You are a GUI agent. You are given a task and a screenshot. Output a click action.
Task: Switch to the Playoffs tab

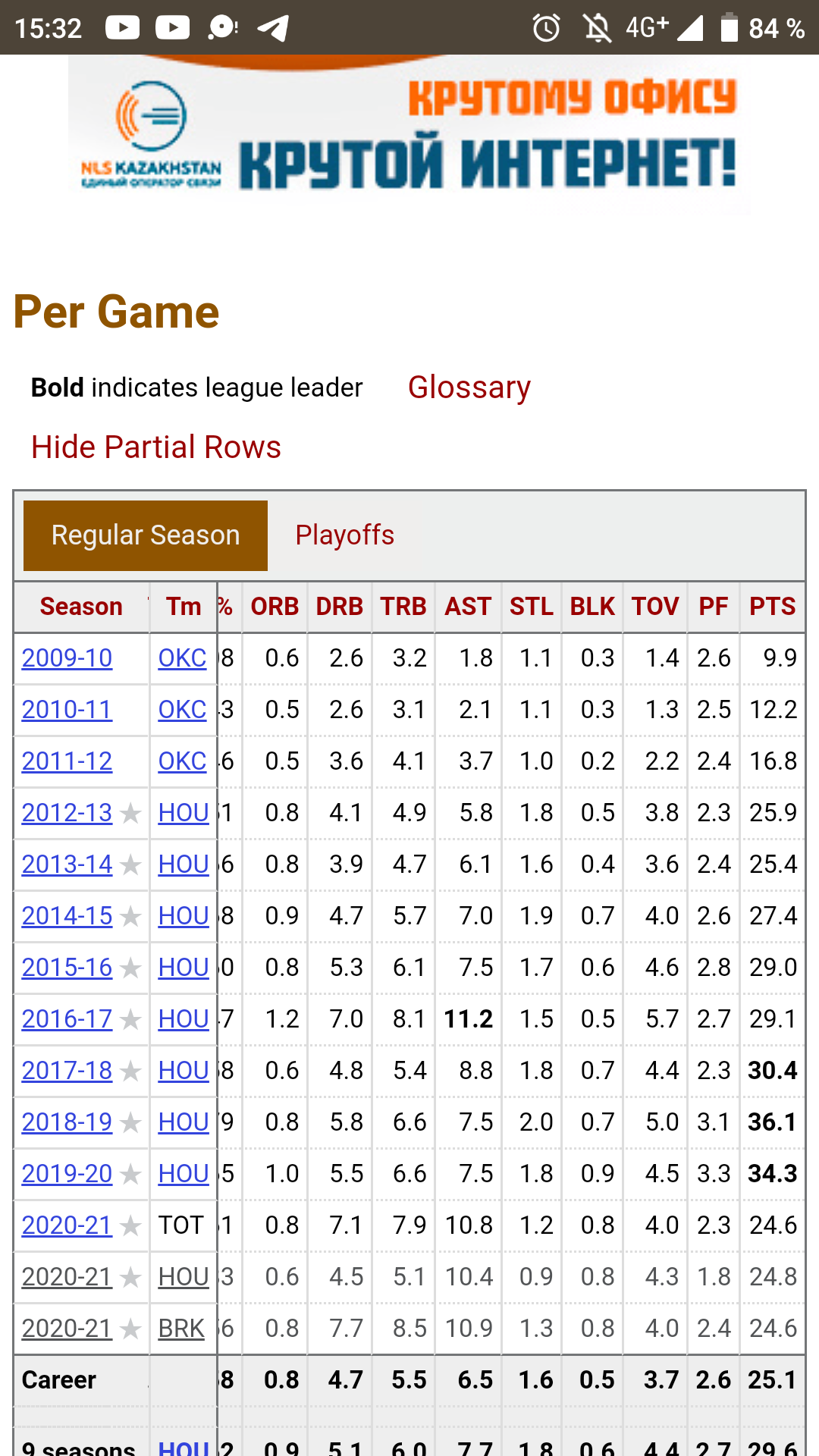coord(345,535)
